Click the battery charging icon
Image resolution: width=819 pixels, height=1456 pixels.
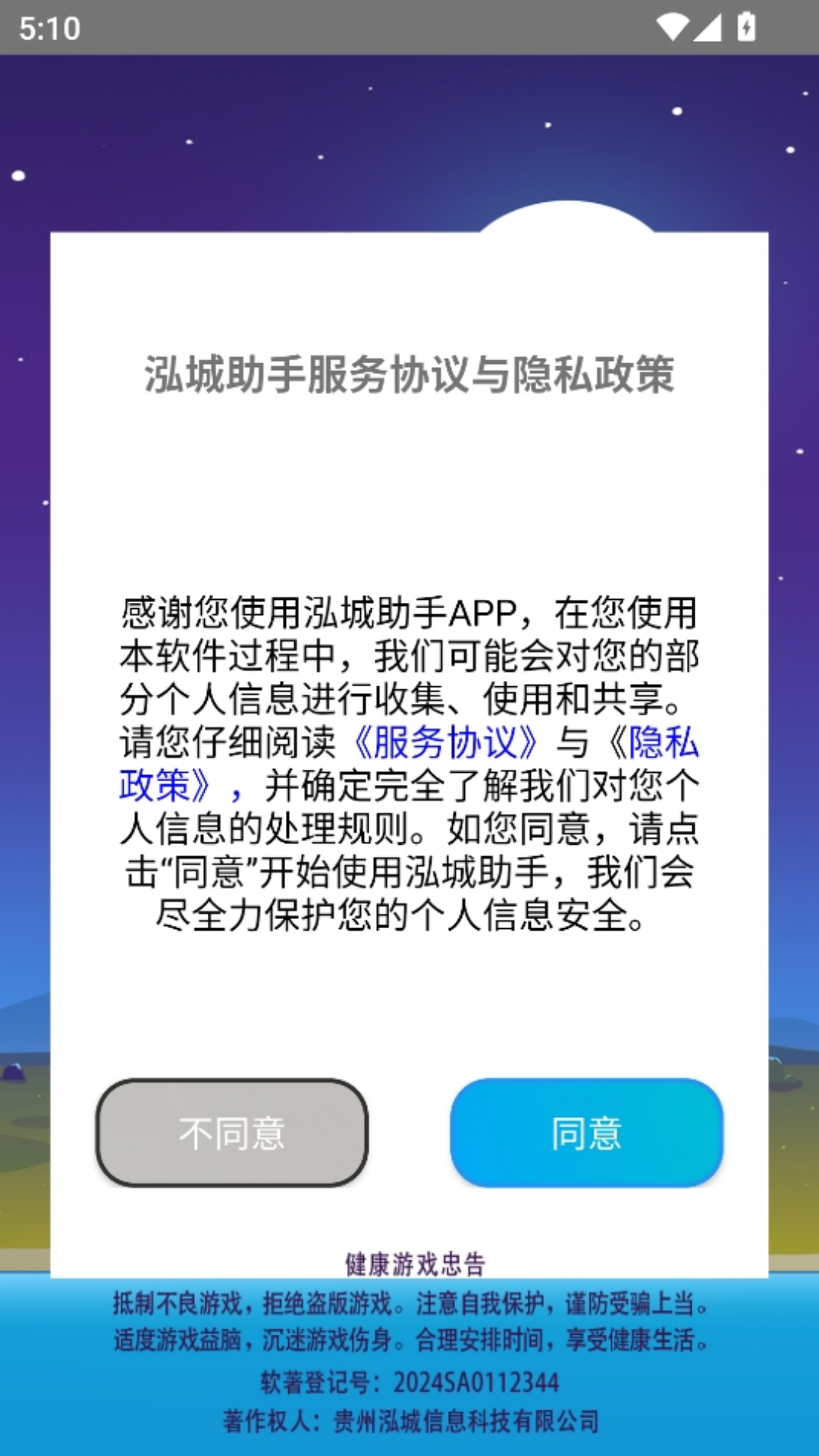(x=745, y=27)
